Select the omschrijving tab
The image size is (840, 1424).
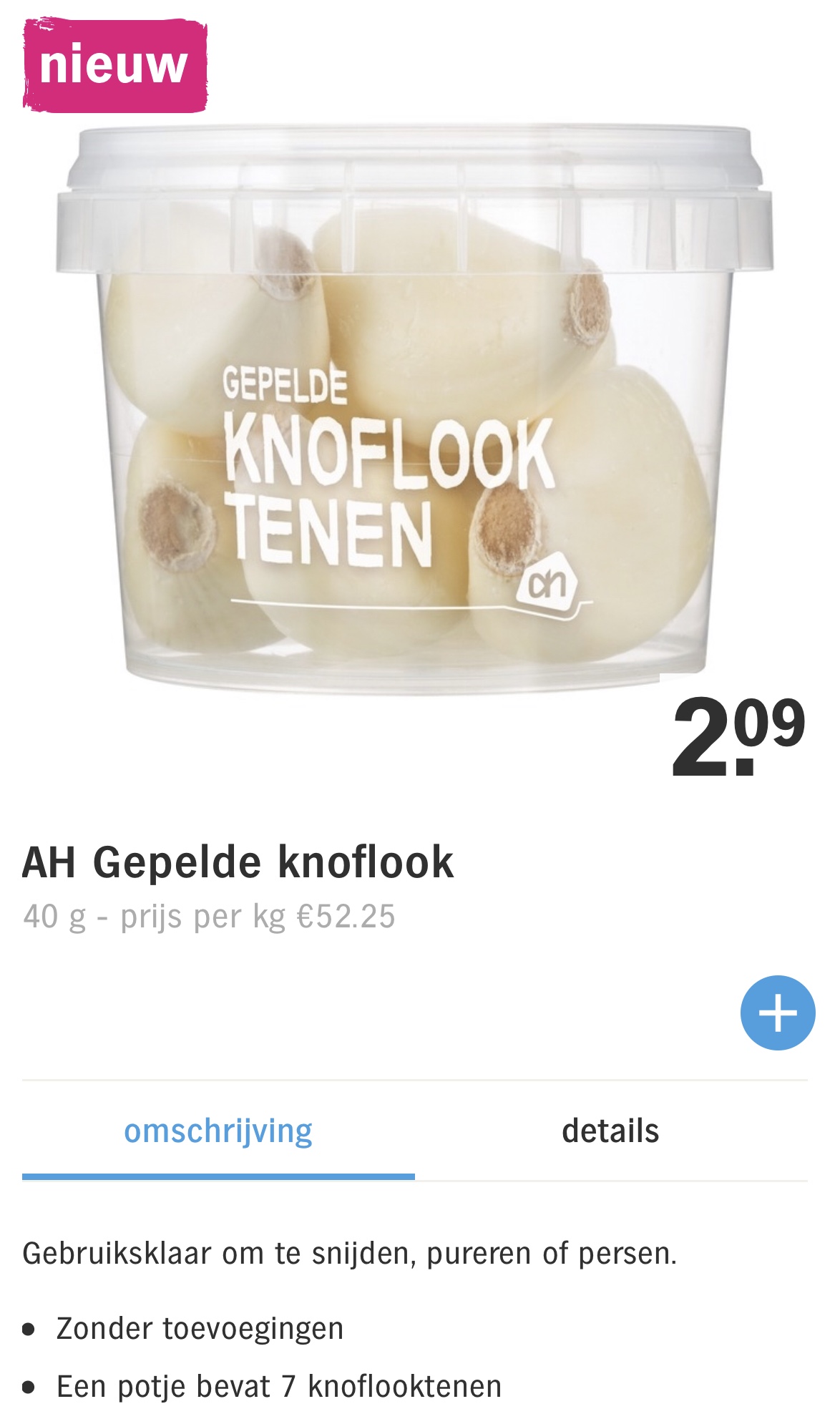(x=218, y=1131)
